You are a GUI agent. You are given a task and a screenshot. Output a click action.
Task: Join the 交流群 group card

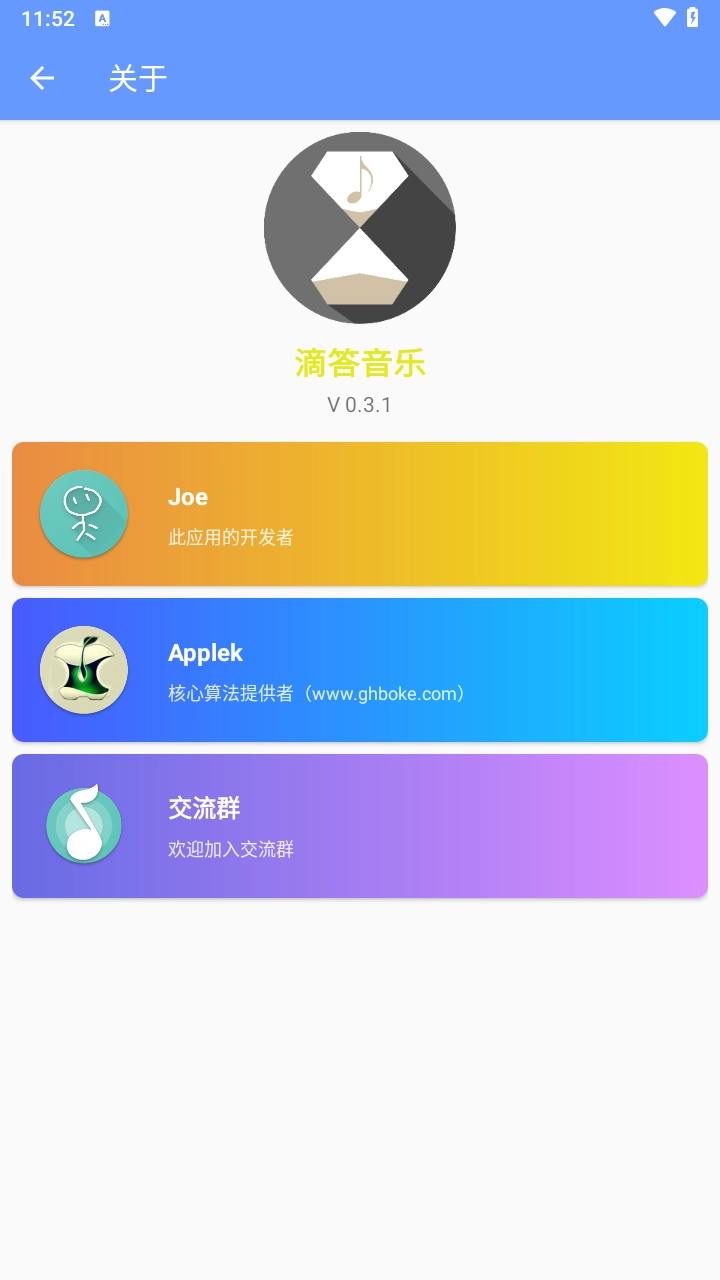360,826
